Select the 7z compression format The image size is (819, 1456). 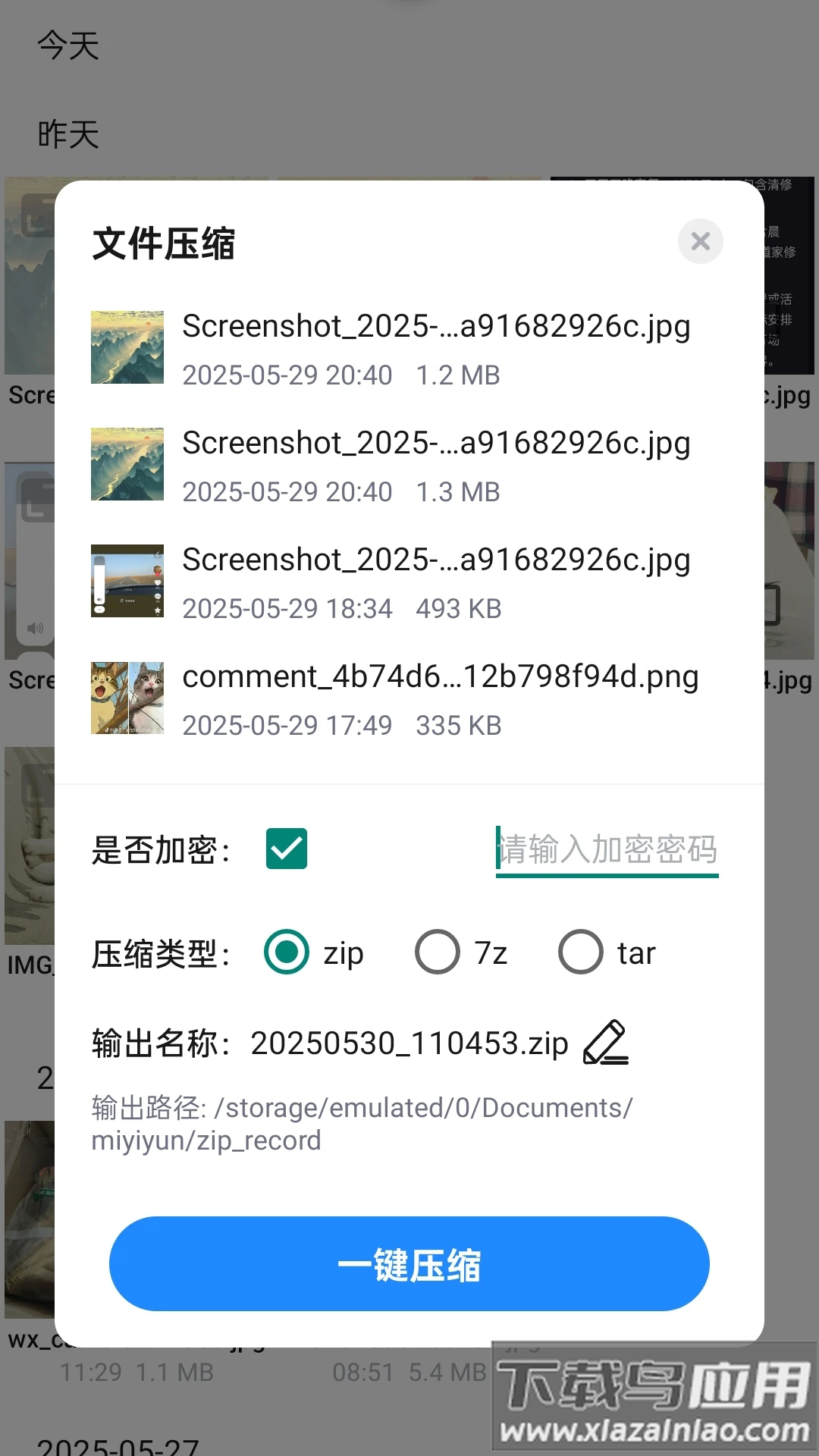tap(438, 952)
